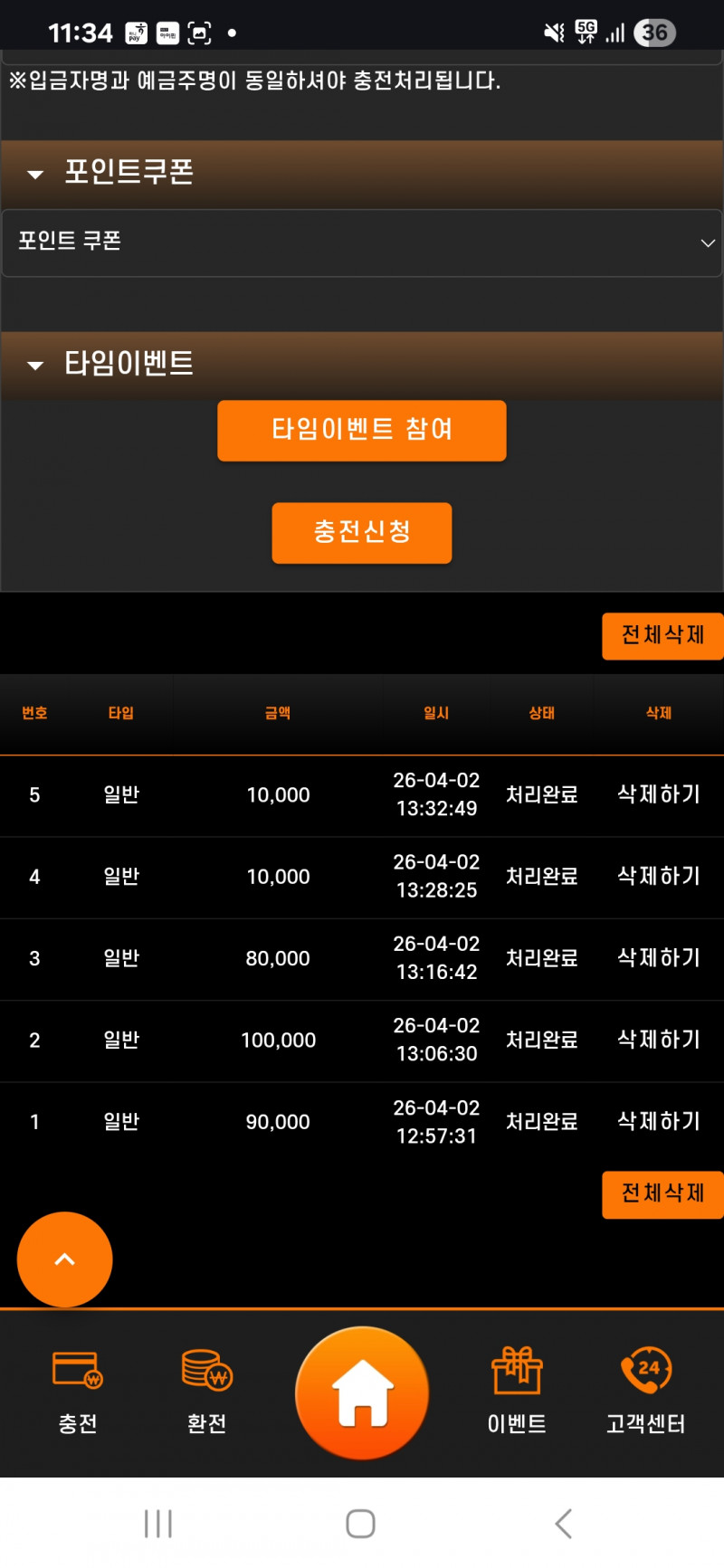The width and height of the screenshot is (724, 1568).
Task: Open the 이벤트 tab
Action: [x=517, y=1392]
